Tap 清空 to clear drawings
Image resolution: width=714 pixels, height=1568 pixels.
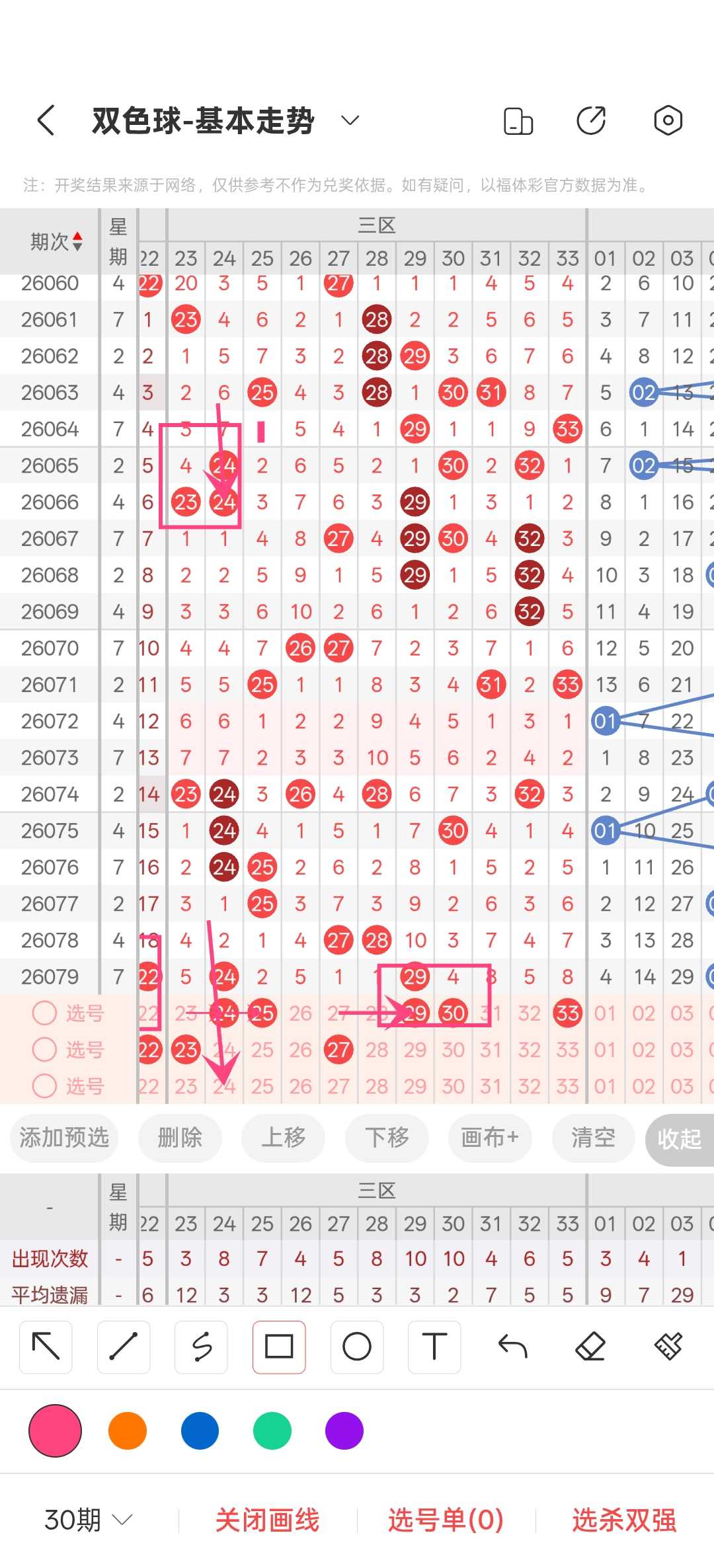(x=593, y=1138)
